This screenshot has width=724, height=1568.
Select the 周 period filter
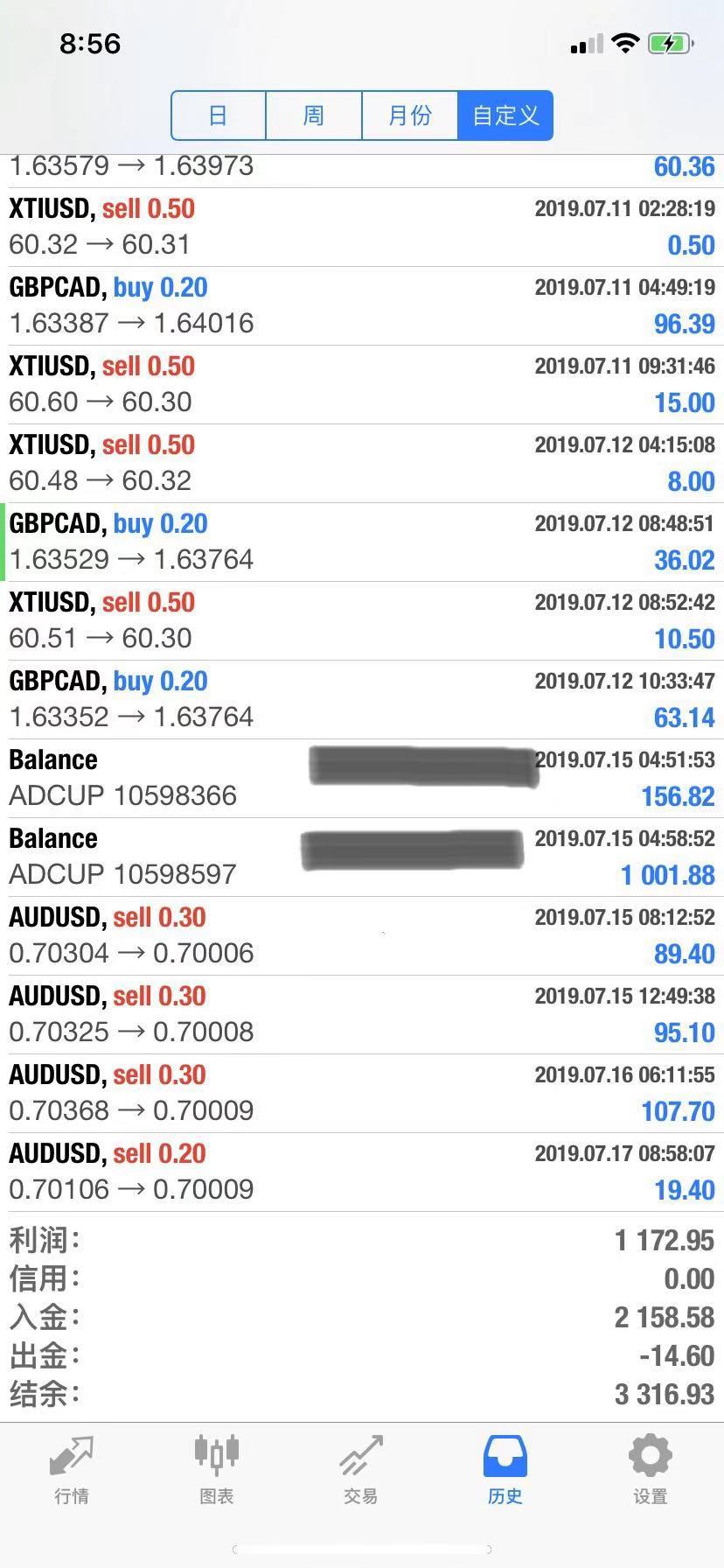314,115
